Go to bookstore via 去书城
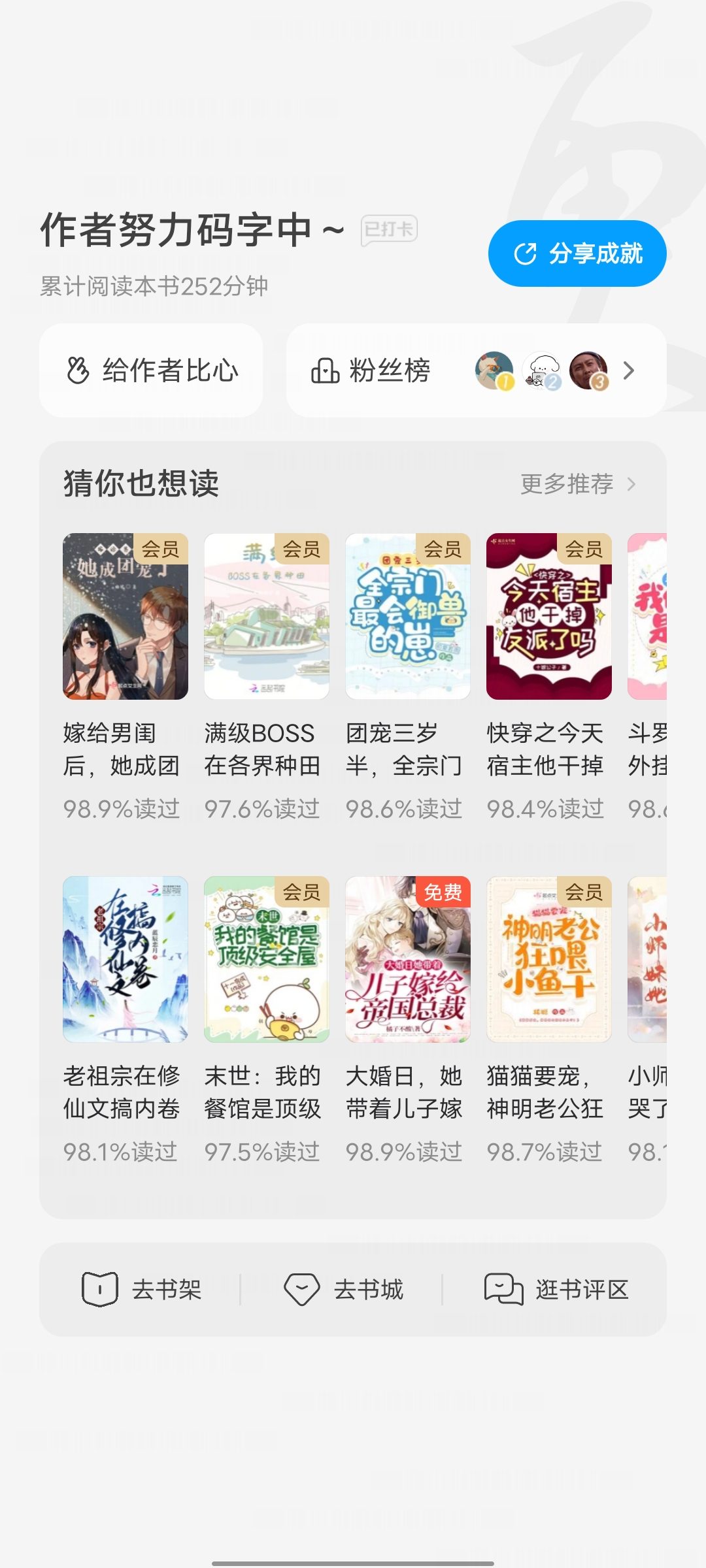706x1568 pixels. tap(343, 1289)
